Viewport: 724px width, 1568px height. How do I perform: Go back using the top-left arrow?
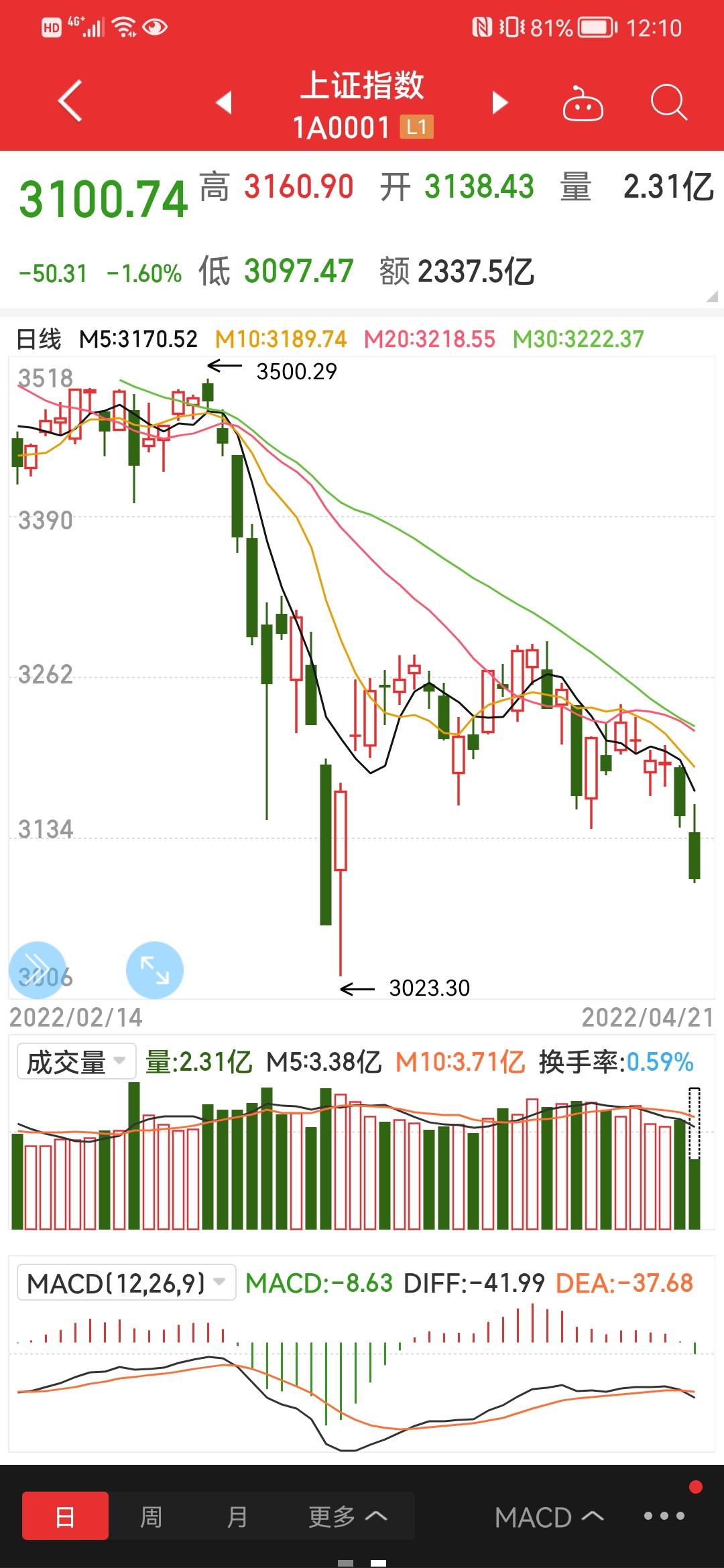pyautogui.click(x=70, y=101)
